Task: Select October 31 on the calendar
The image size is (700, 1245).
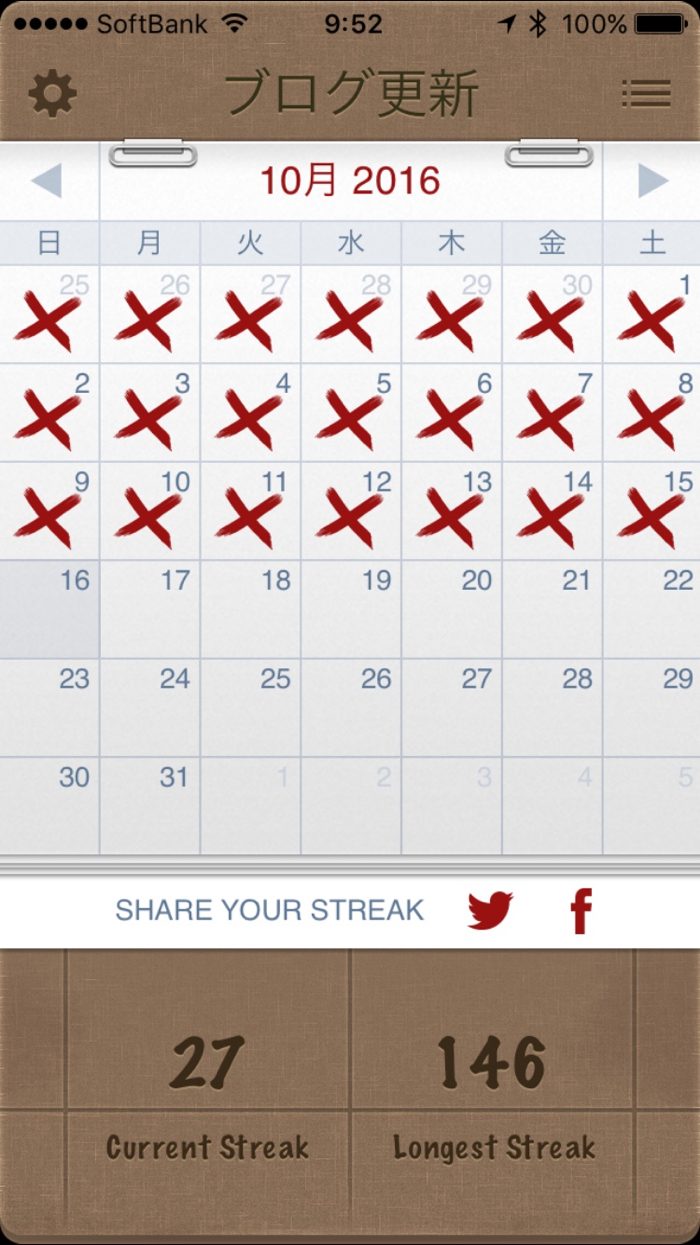Action: coord(150,806)
